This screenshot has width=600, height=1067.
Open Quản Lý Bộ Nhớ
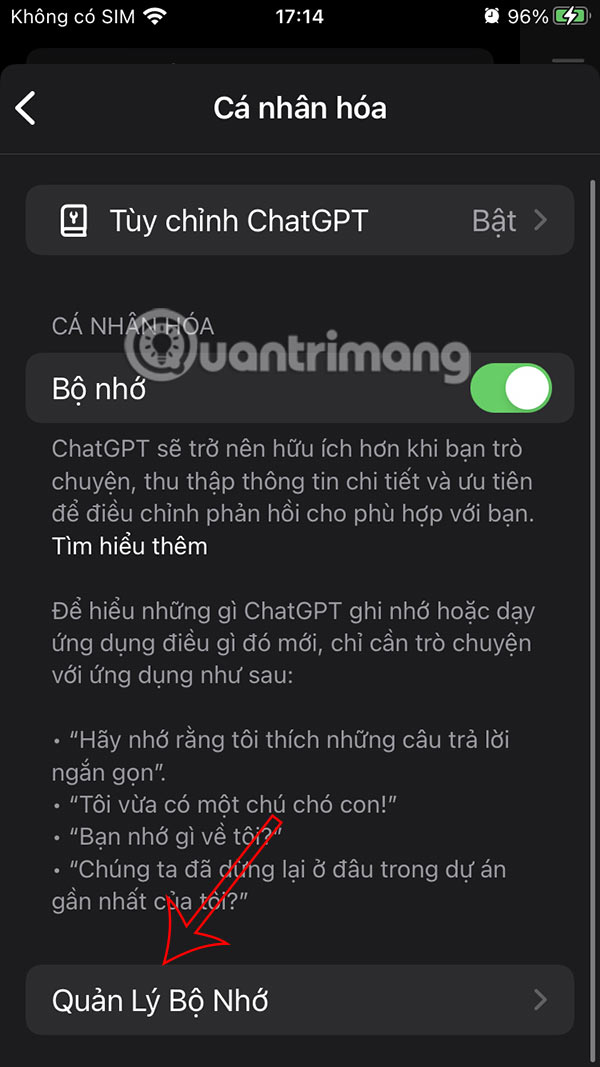(x=300, y=1000)
